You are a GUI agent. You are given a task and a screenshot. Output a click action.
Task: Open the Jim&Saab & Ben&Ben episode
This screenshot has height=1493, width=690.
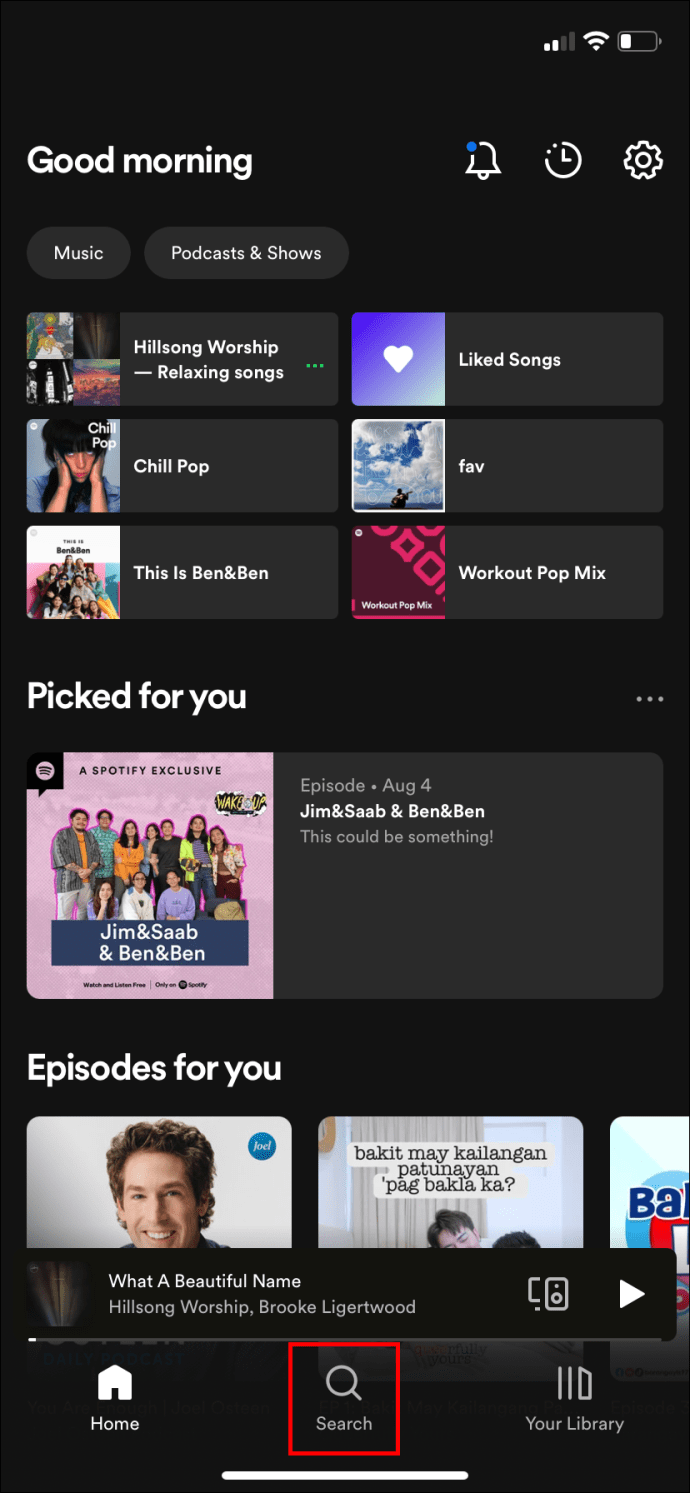[x=345, y=875]
